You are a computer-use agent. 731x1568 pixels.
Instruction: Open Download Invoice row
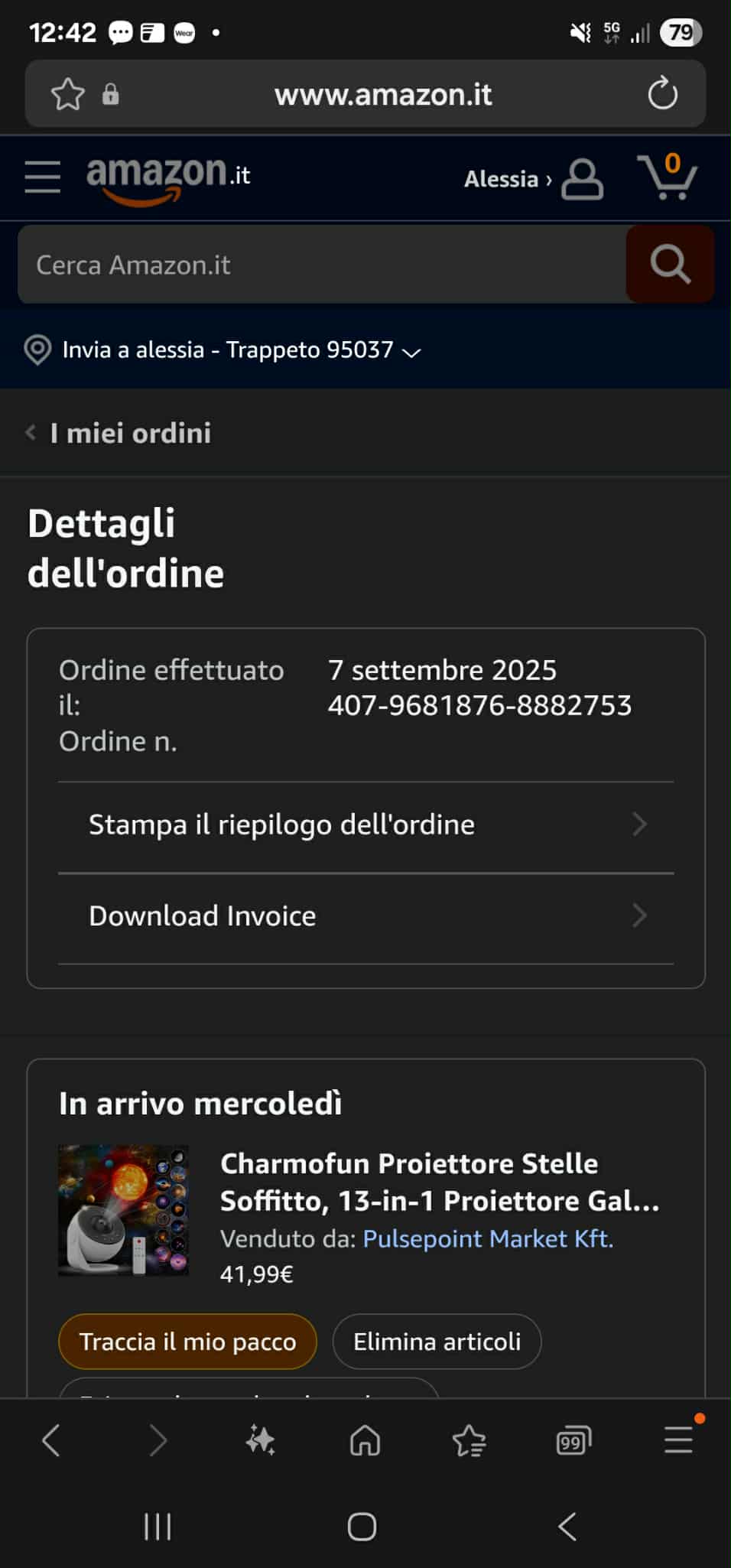(365, 916)
